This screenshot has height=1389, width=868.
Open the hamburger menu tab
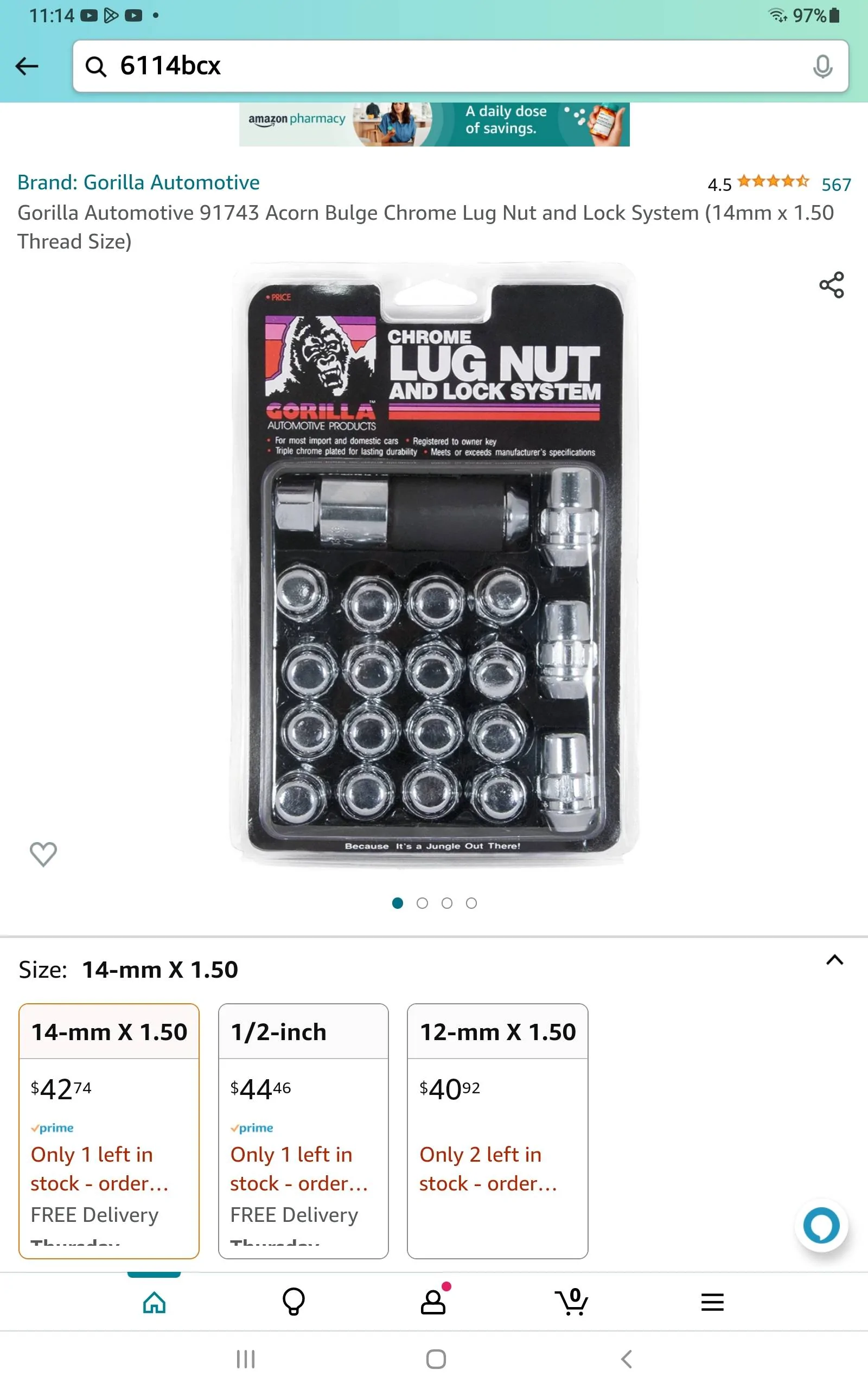point(712,1302)
